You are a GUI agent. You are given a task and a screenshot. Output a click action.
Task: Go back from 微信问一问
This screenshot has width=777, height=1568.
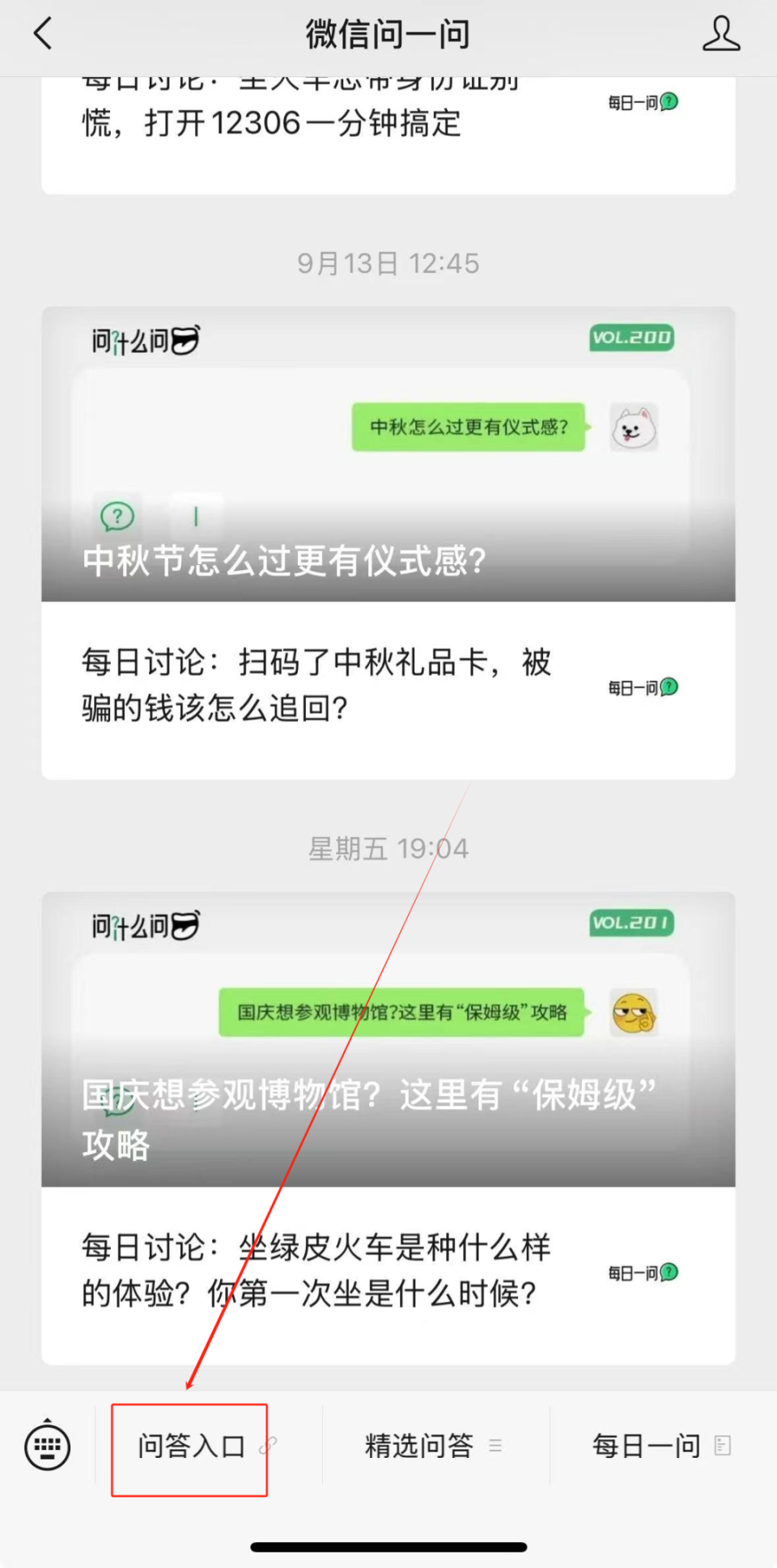[x=44, y=34]
